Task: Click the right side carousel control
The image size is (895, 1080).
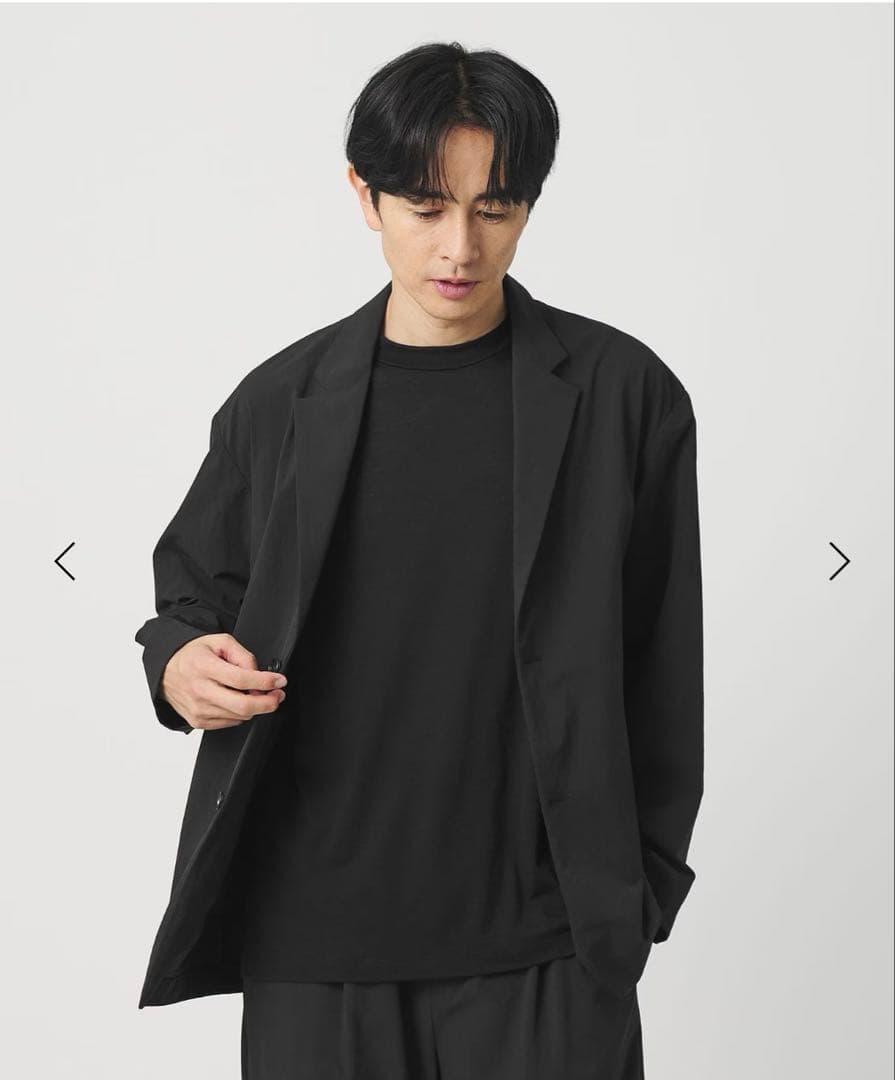Action: (x=838, y=560)
